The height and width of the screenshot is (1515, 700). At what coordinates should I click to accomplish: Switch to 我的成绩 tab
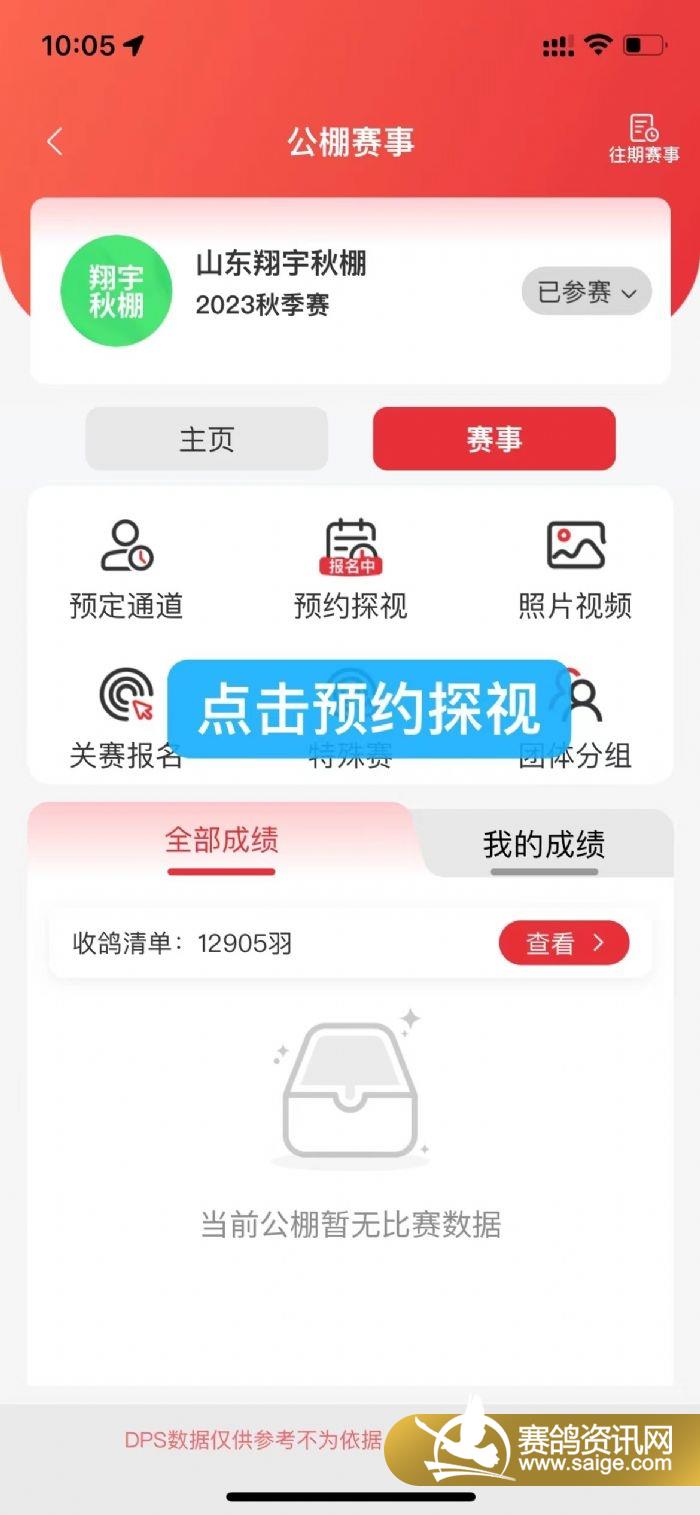point(544,845)
